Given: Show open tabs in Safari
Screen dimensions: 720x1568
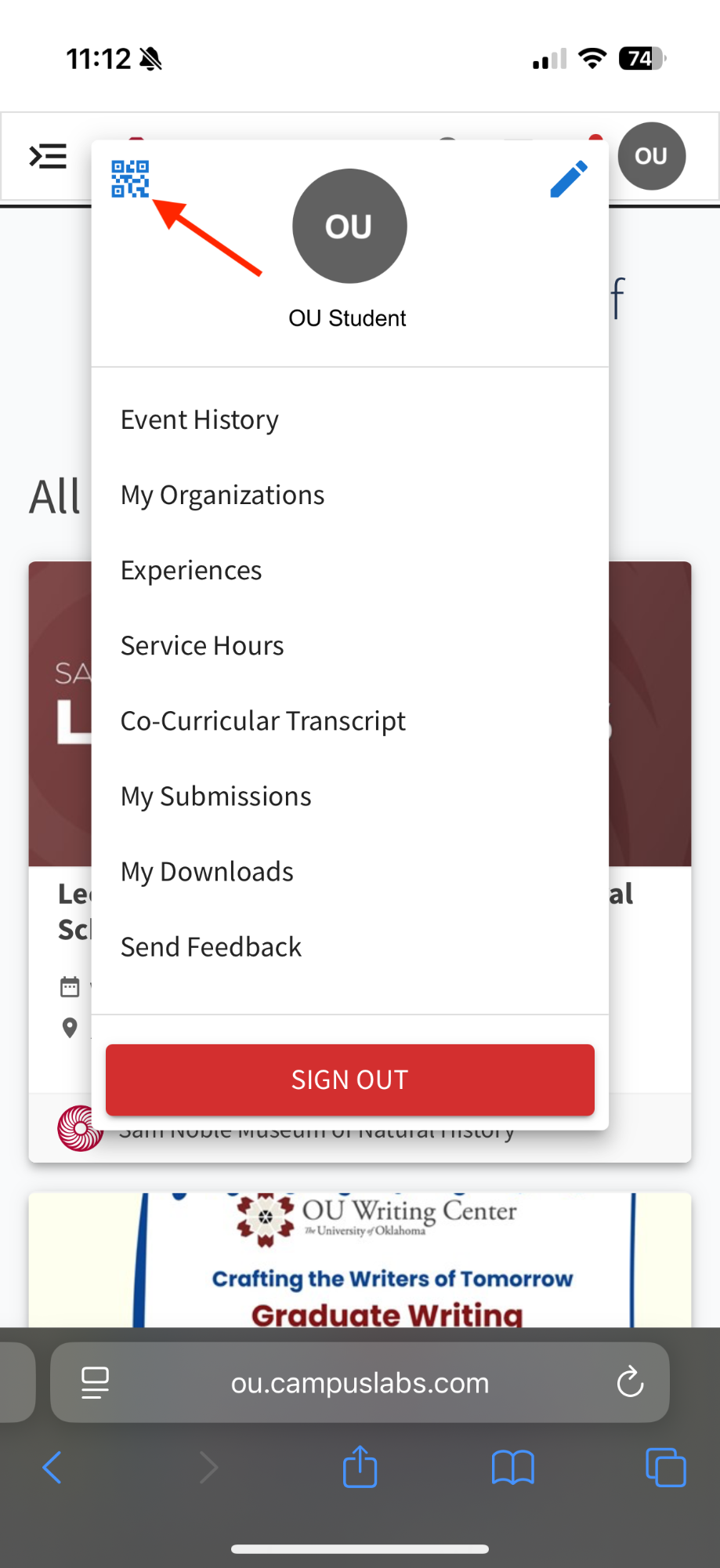Looking at the screenshot, I should point(665,1468).
